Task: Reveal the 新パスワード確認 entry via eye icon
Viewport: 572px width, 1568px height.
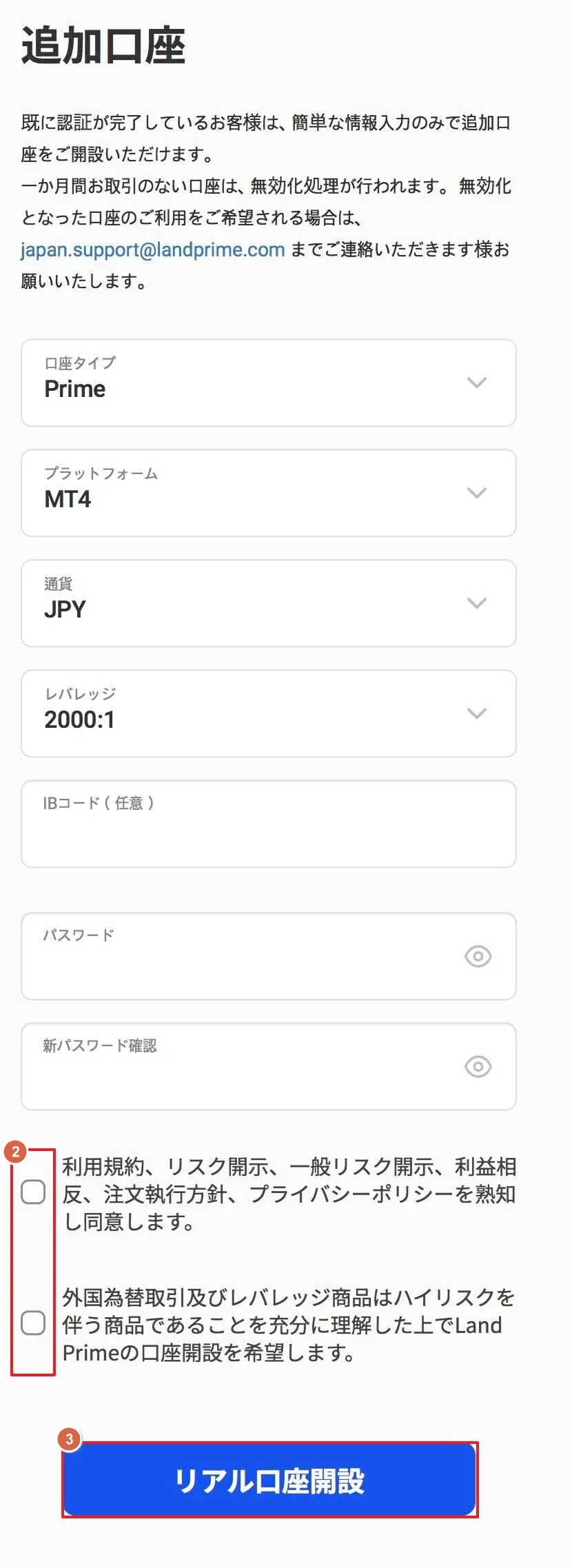Action: [478, 1067]
